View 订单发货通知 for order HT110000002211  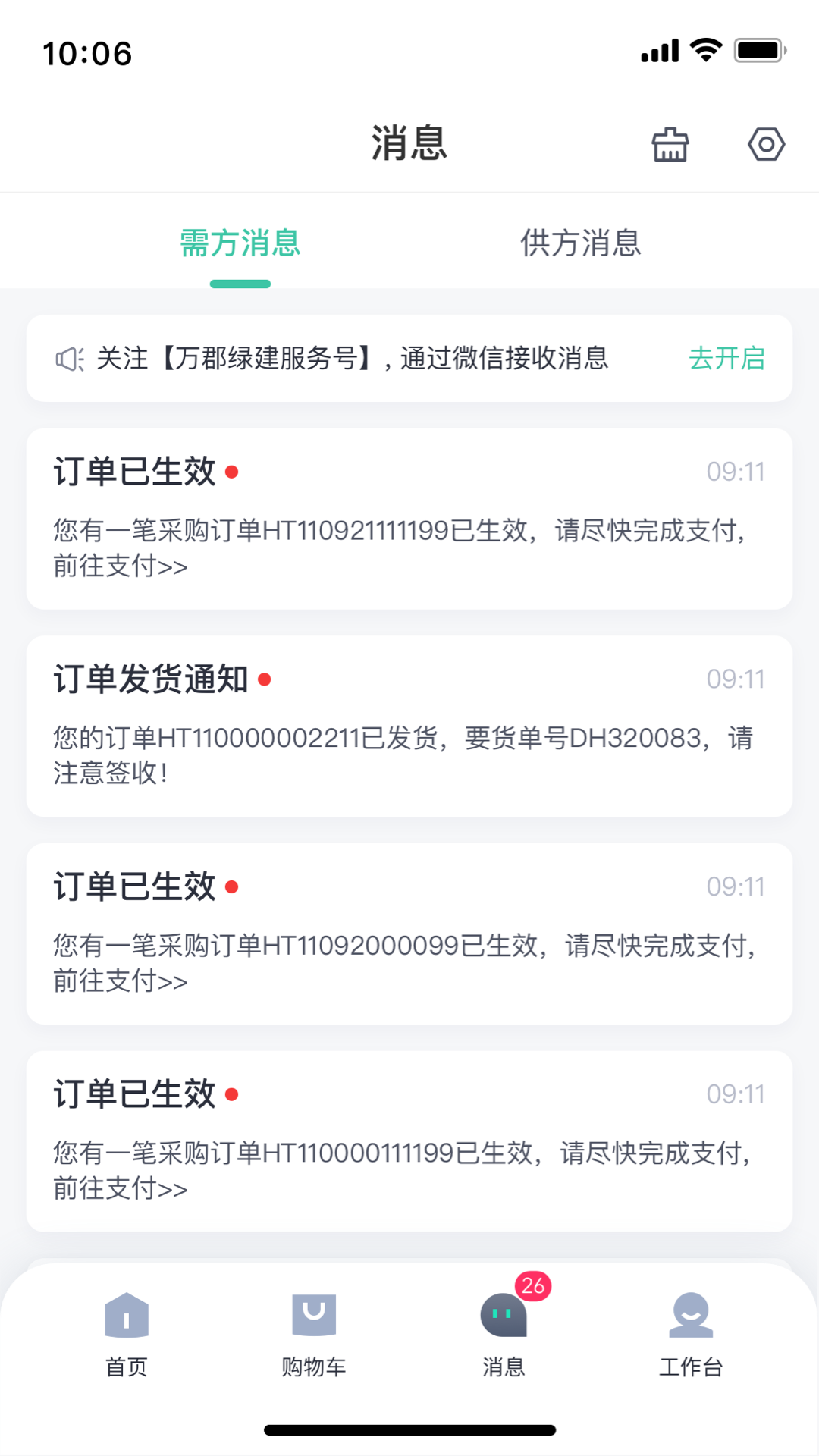(x=409, y=726)
